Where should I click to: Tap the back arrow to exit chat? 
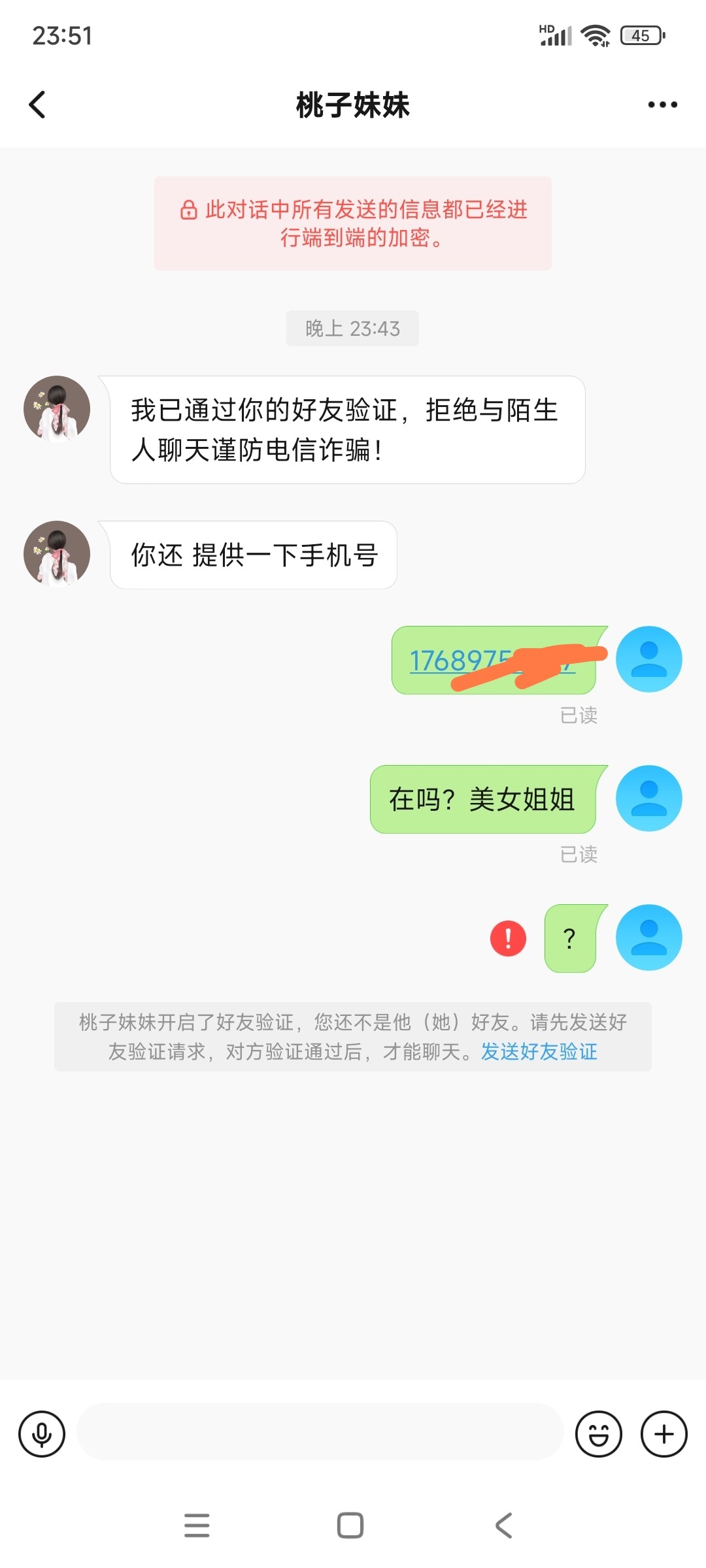click(x=37, y=105)
